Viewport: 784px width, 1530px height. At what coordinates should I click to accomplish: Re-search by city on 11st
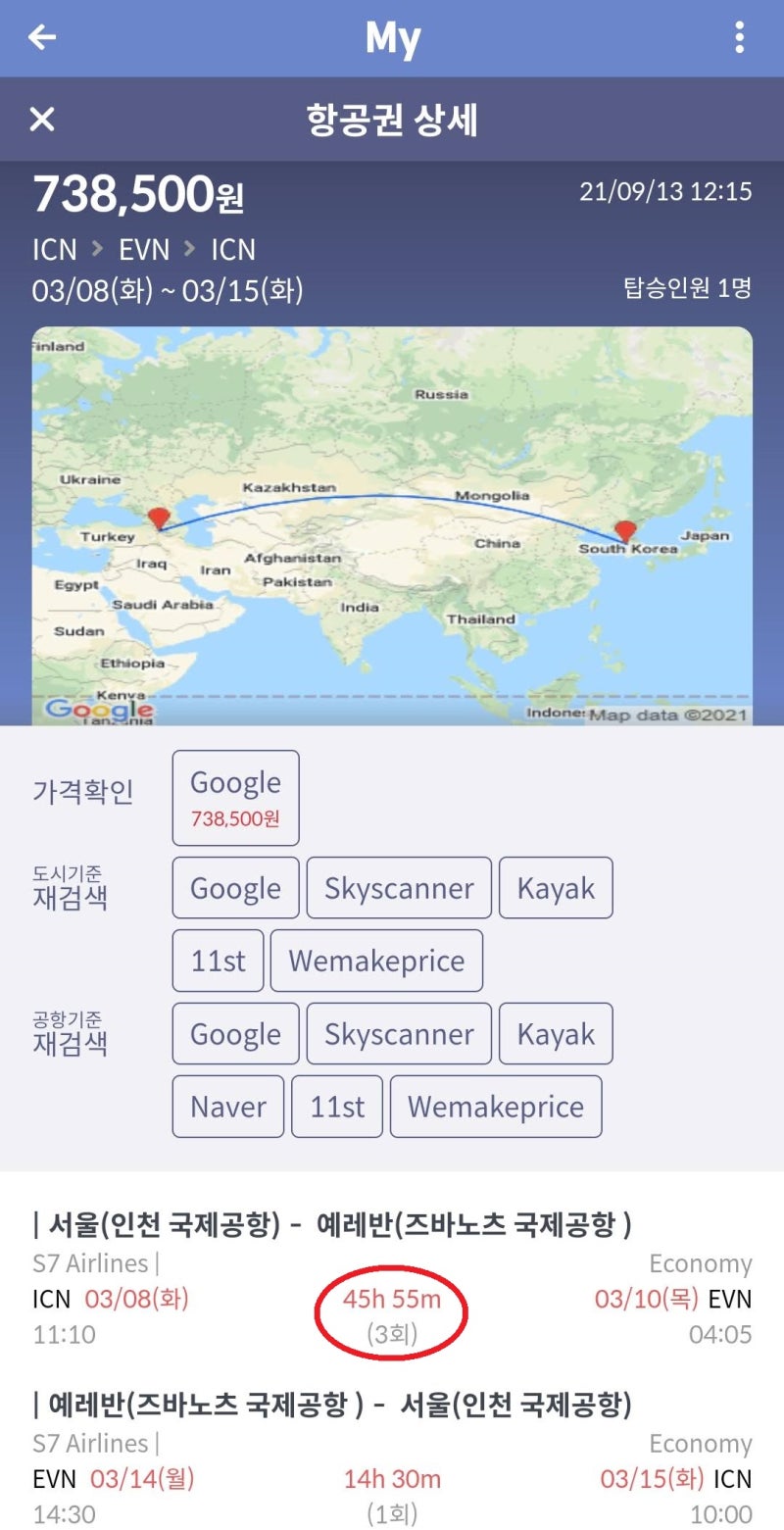click(218, 961)
